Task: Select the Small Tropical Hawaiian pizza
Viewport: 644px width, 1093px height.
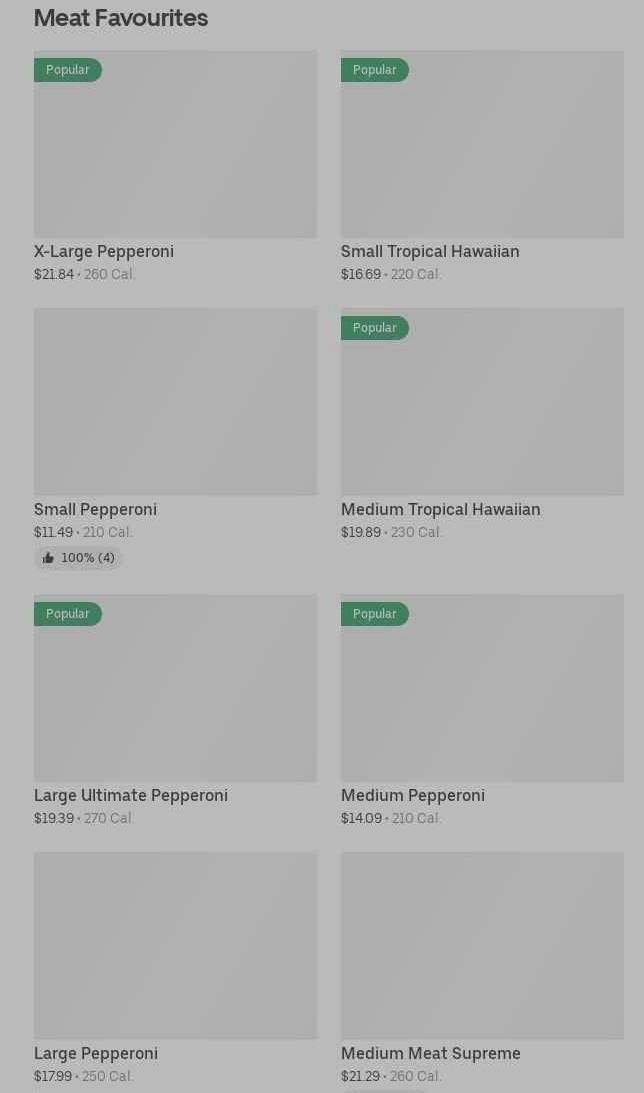Action: click(482, 167)
